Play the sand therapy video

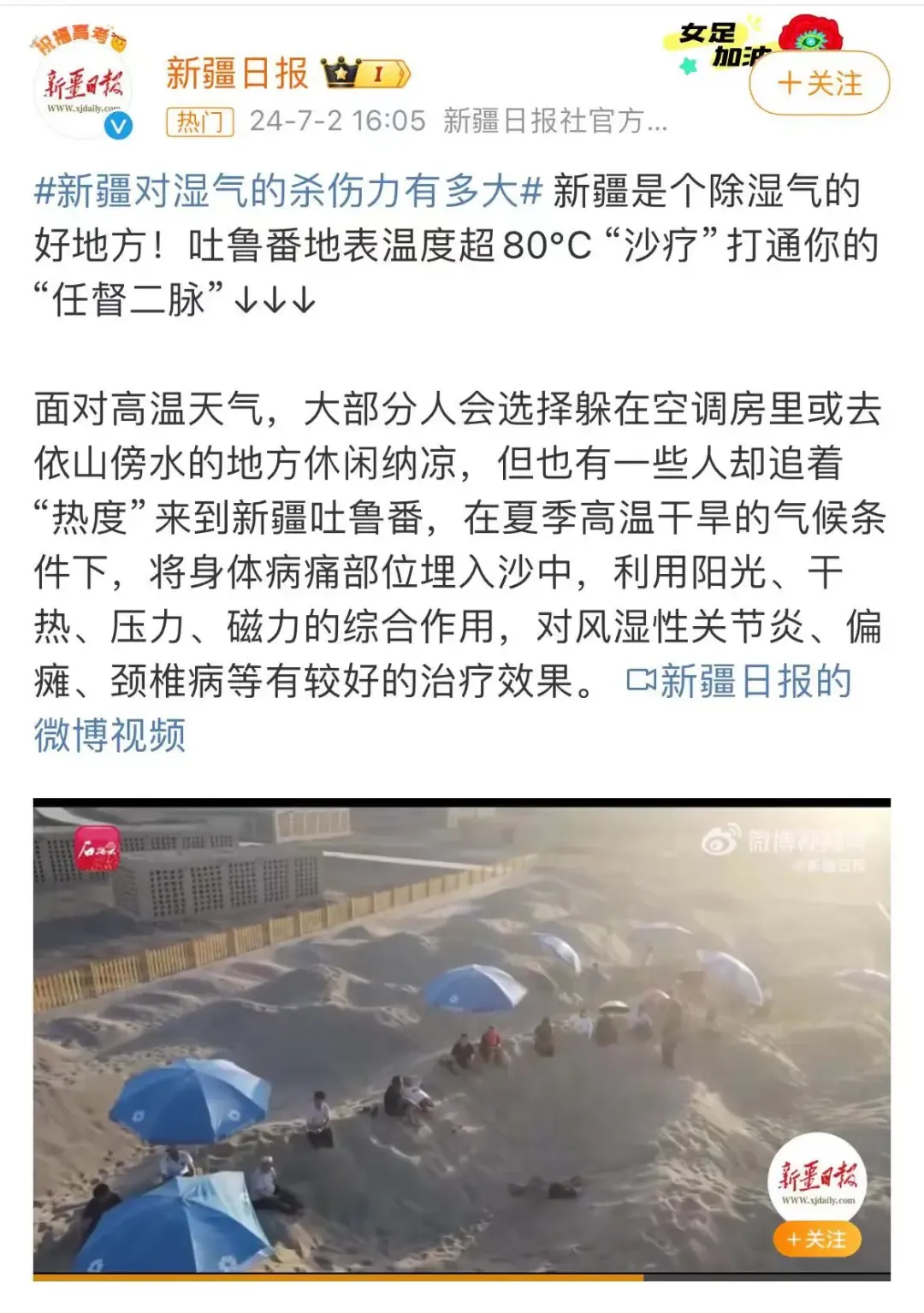[x=461, y=1038]
